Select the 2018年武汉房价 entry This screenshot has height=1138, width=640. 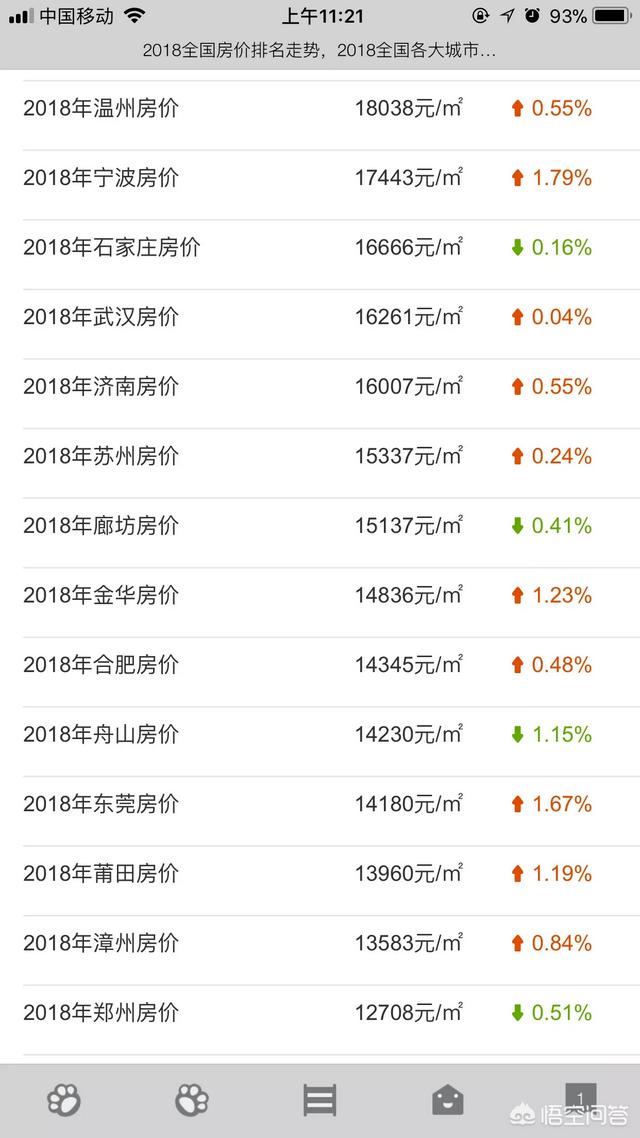point(320,318)
